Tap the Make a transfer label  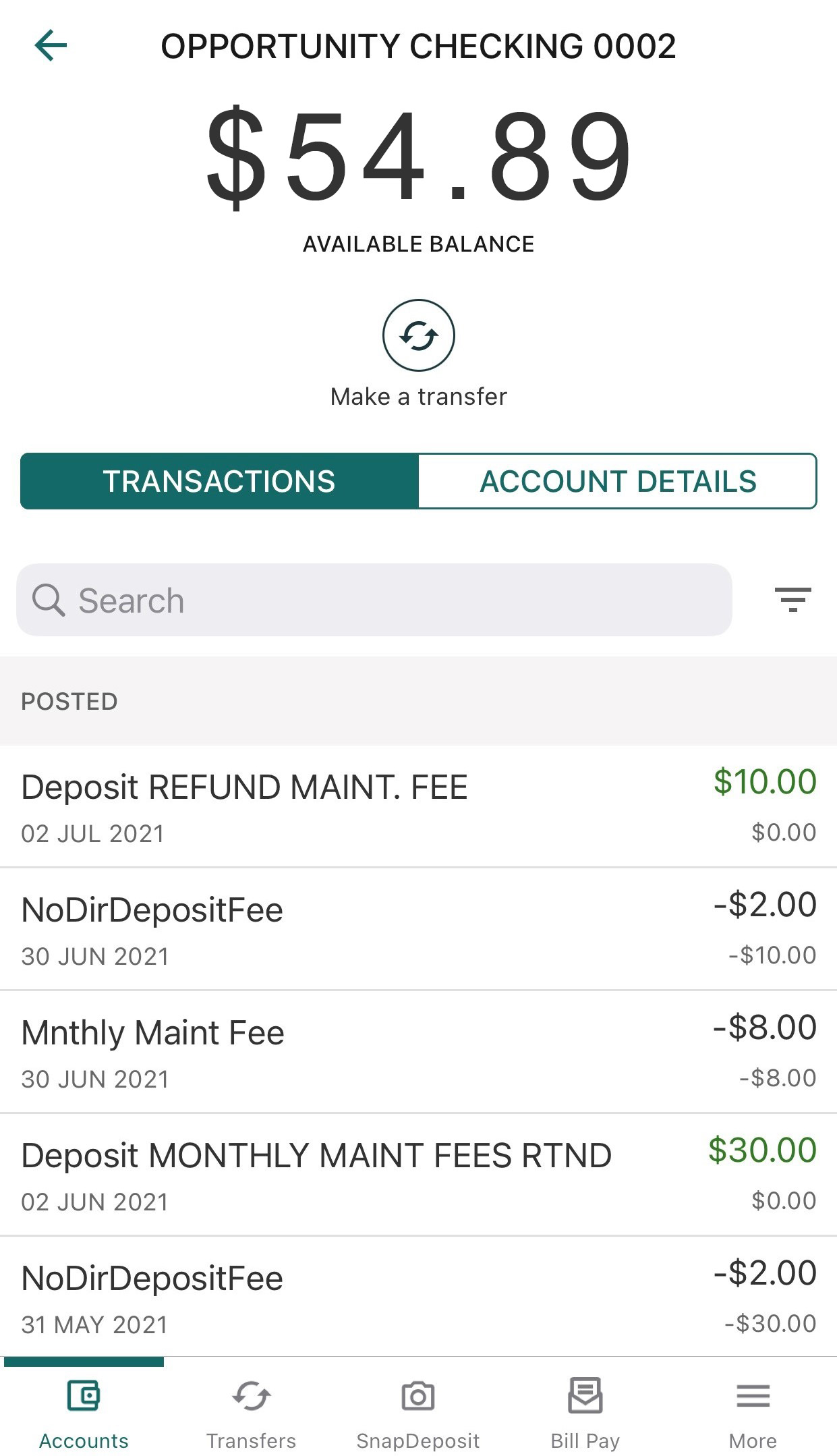[x=418, y=396]
